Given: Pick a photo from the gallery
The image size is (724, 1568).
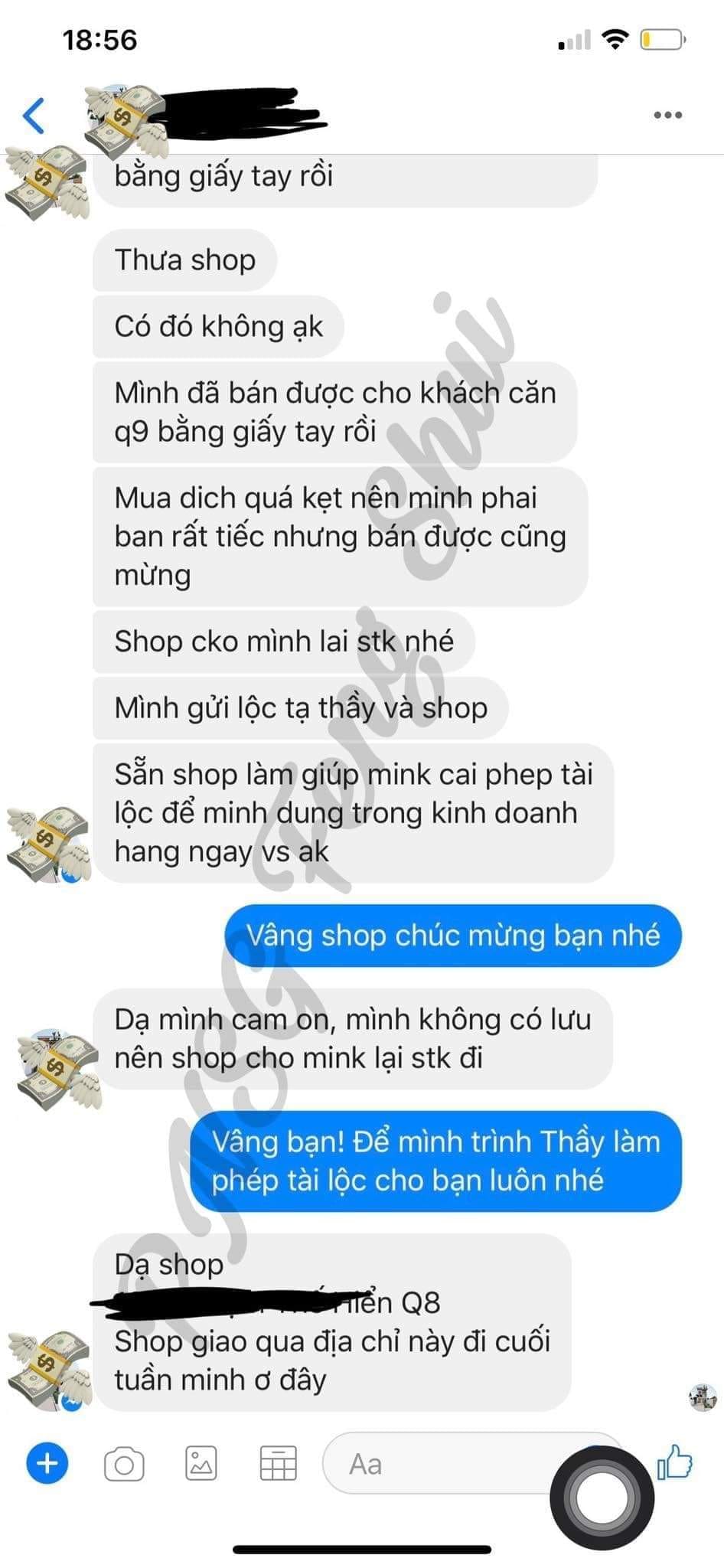Looking at the screenshot, I should click(201, 1463).
